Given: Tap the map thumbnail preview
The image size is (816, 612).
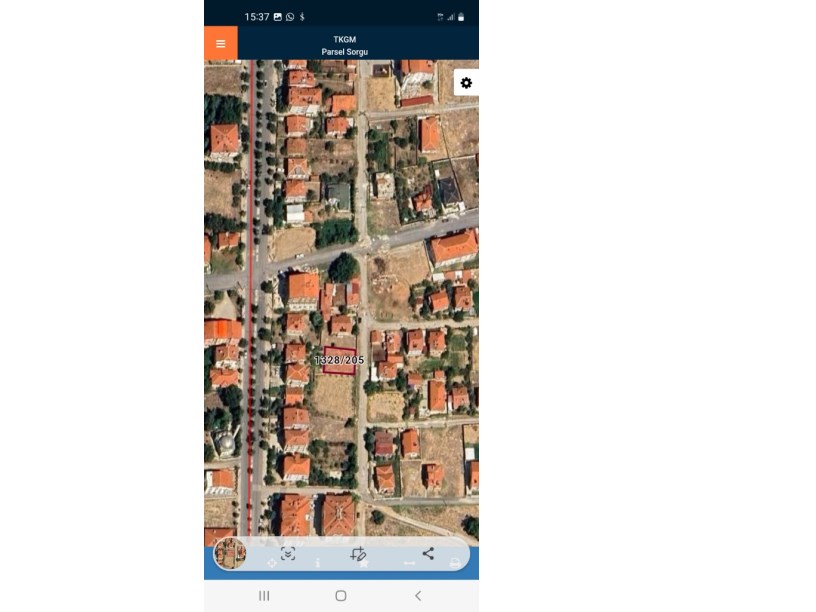Looking at the screenshot, I should (x=230, y=553).
